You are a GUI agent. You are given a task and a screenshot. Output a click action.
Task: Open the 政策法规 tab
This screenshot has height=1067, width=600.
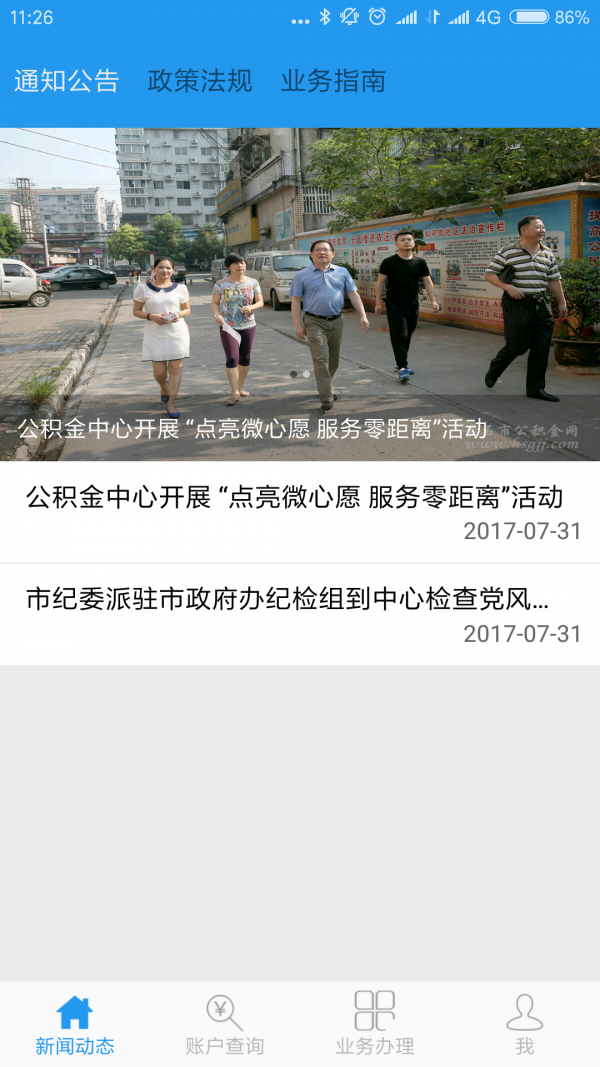[x=200, y=81]
